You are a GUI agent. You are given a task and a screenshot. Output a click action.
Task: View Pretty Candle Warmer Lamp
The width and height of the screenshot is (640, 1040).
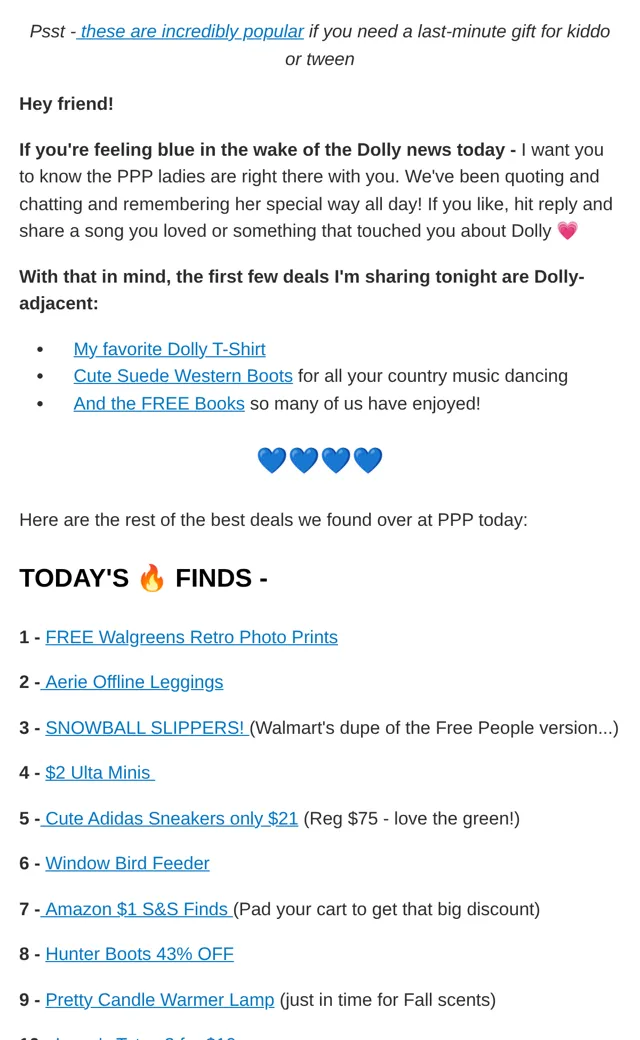click(159, 1000)
